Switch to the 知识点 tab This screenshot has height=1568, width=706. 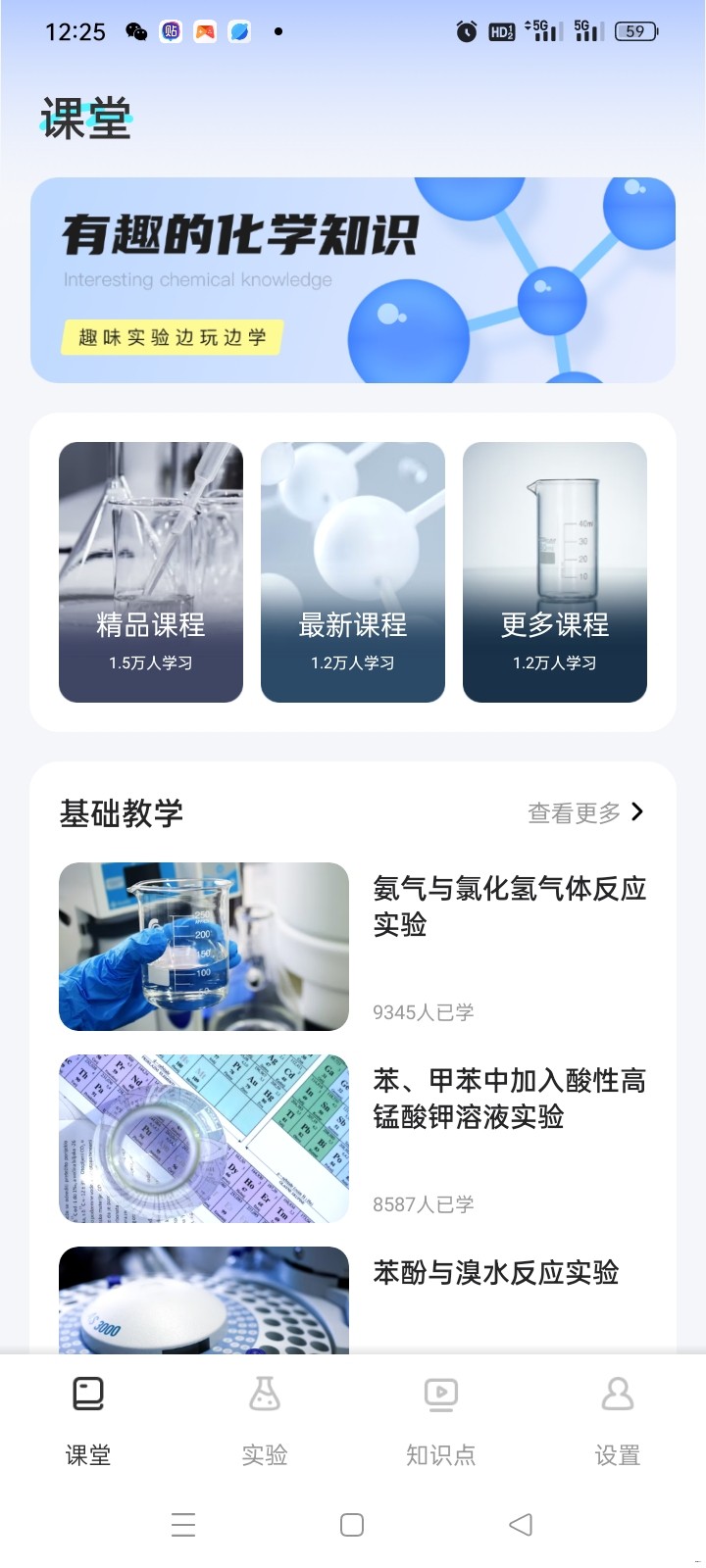coord(441,1419)
